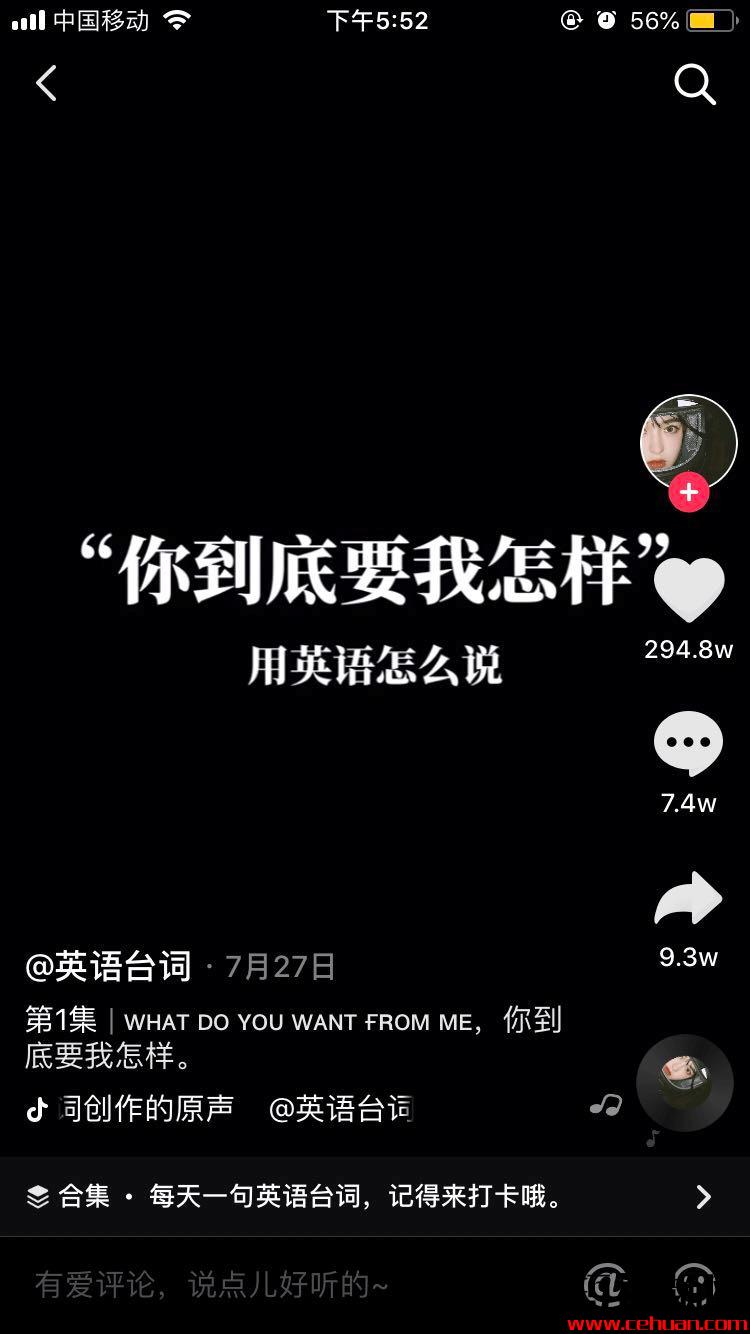Open the 合集 collection row
750x1334 pixels.
click(x=374, y=1196)
